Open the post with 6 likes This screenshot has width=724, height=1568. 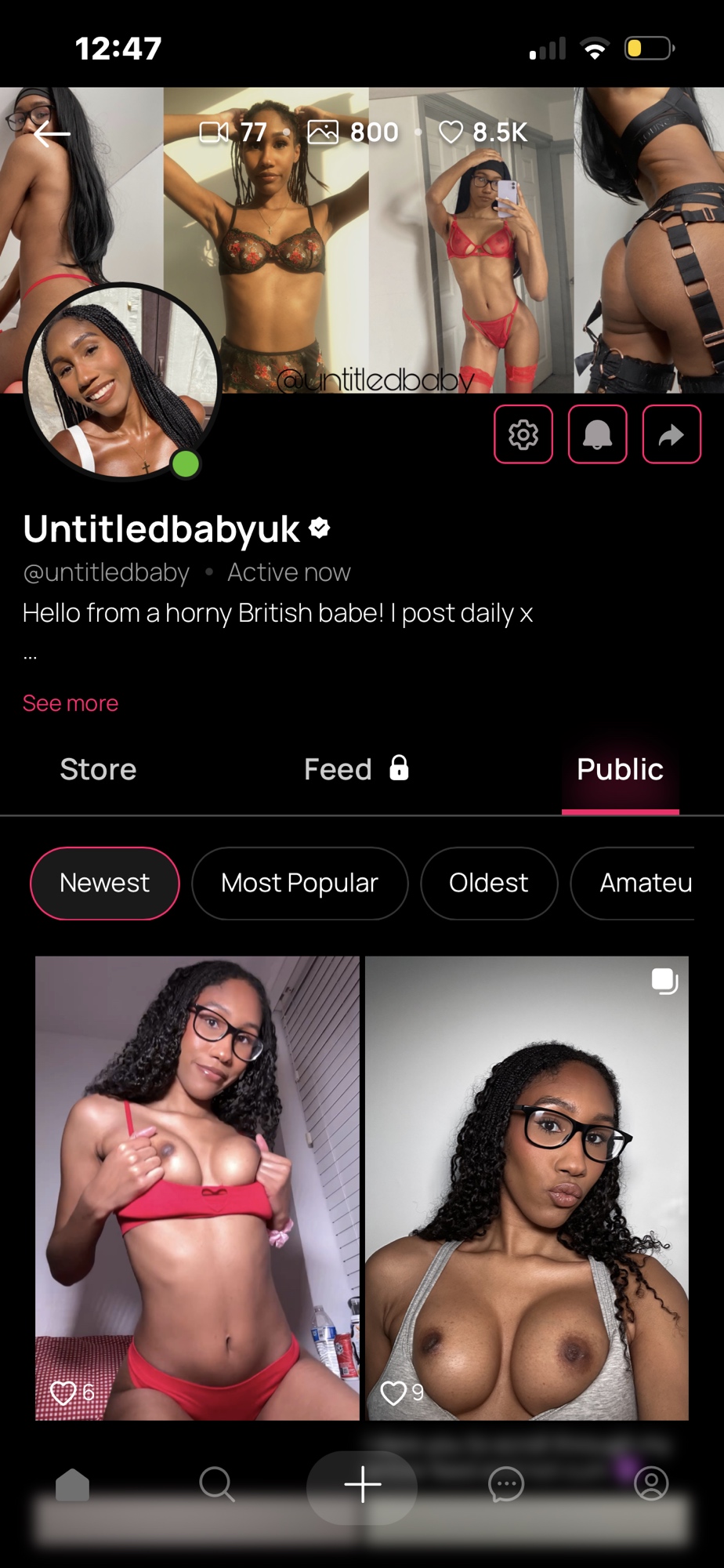click(197, 1188)
